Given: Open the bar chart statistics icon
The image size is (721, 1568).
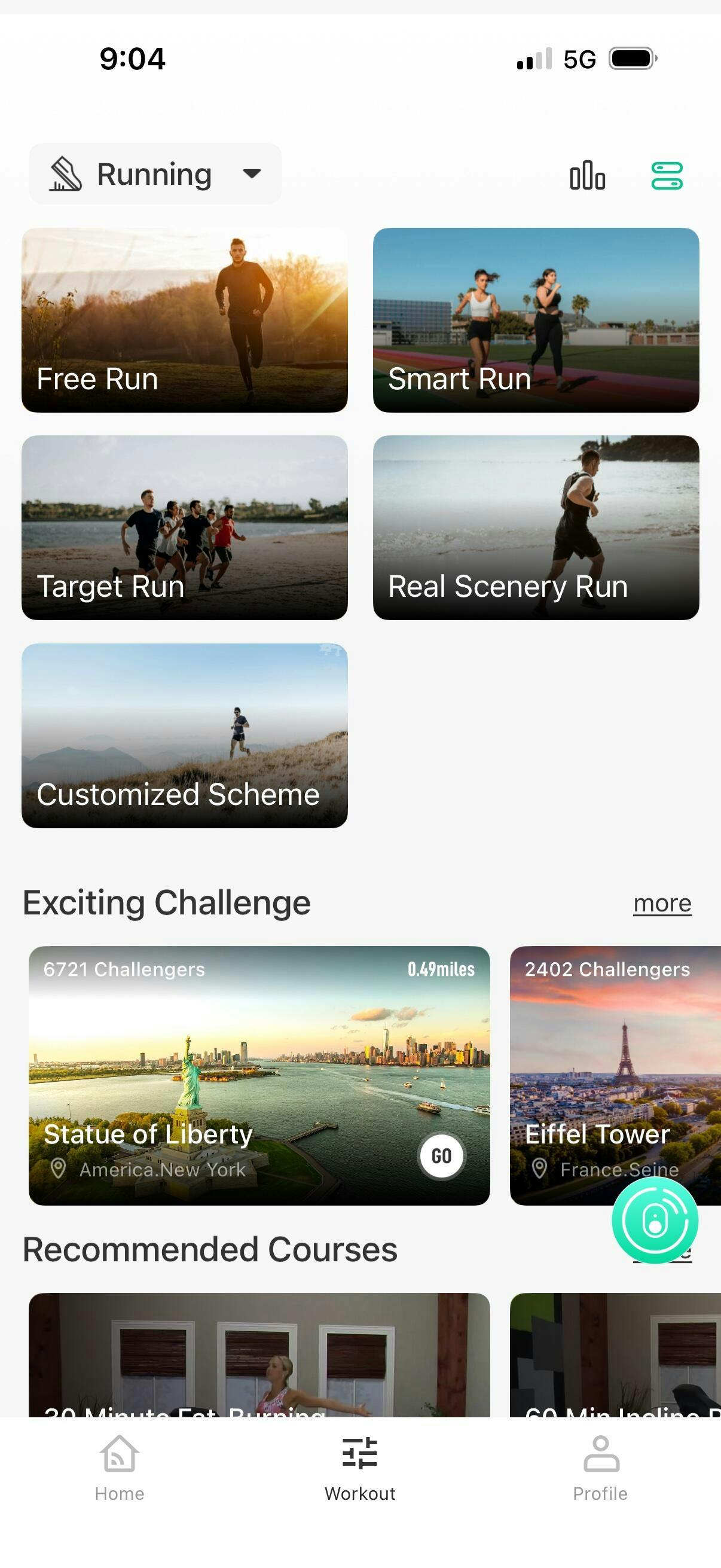Looking at the screenshot, I should 587,175.
